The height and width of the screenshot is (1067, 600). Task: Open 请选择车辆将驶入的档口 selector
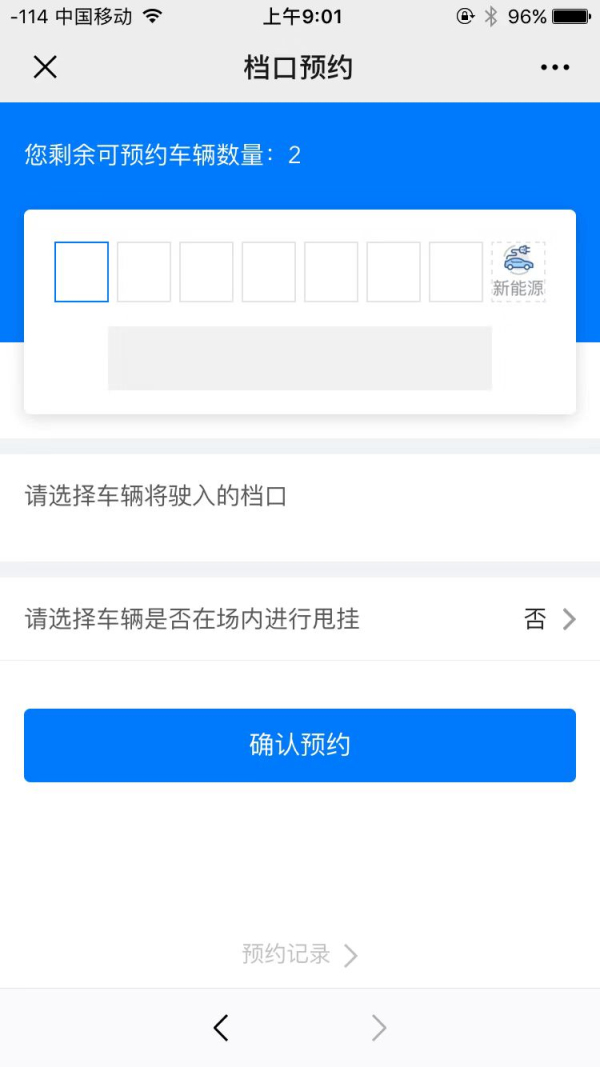click(300, 496)
